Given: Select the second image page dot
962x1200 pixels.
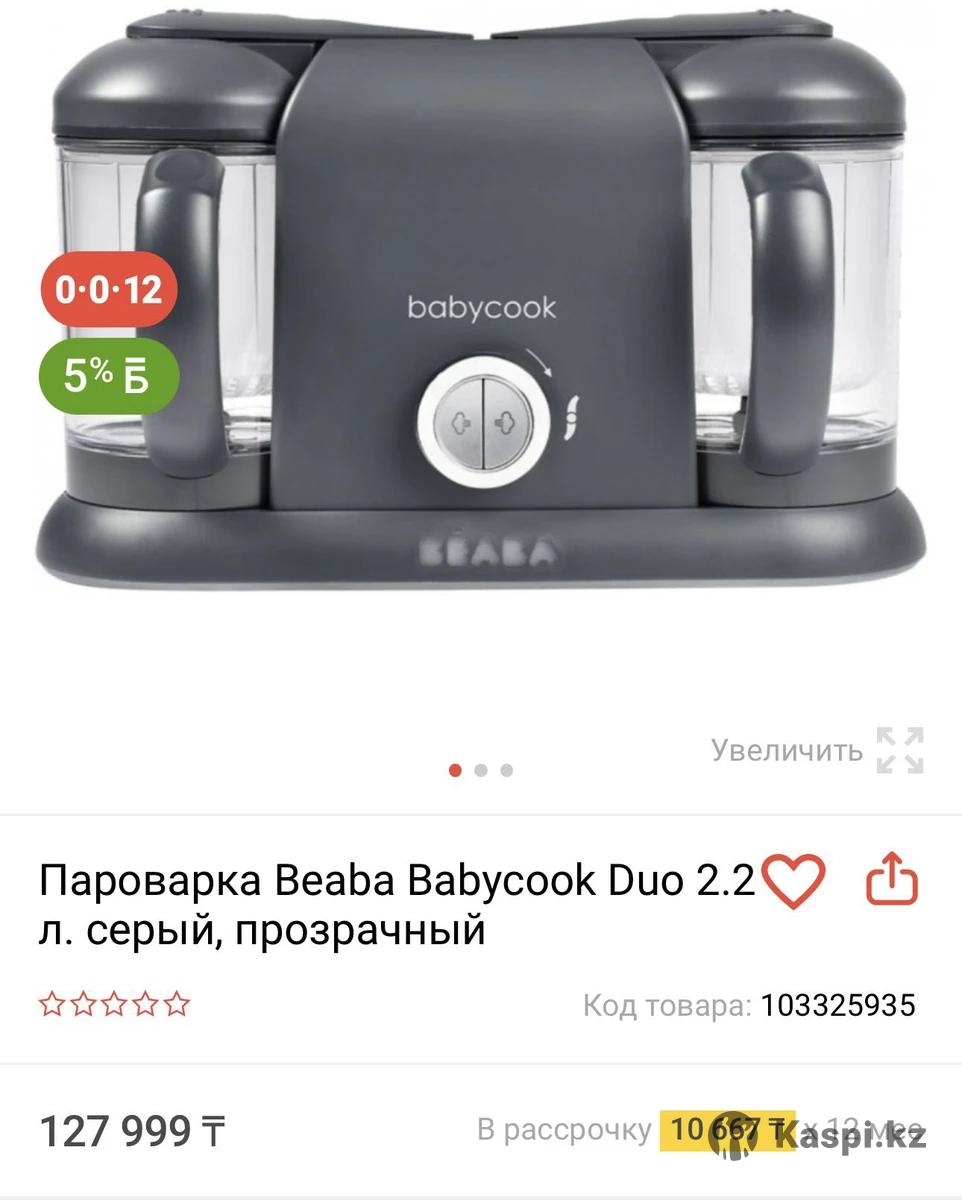Looking at the screenshot, I should 481,770.
